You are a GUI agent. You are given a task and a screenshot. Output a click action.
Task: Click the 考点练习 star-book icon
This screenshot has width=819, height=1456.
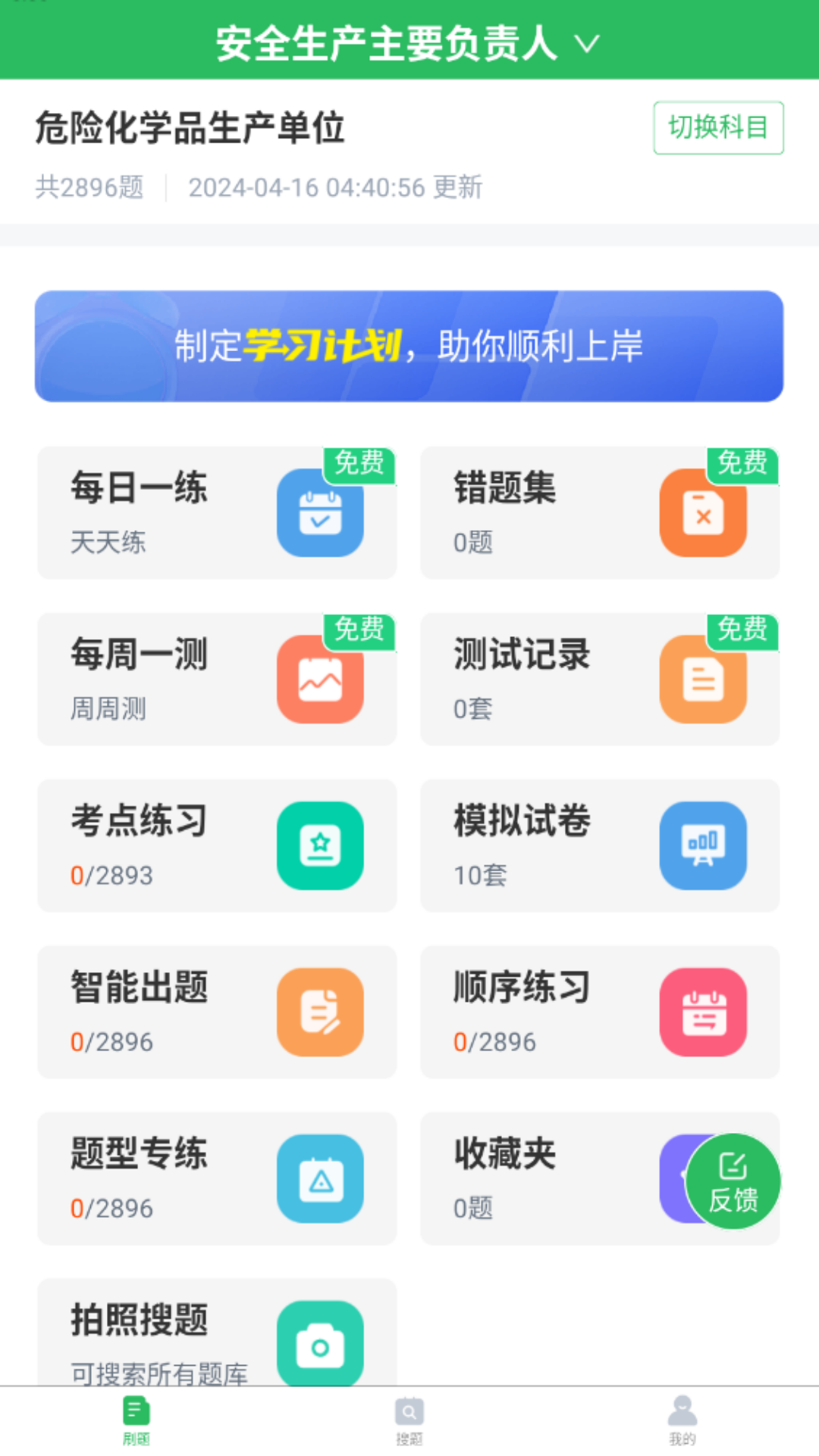[x=320, y=846]
